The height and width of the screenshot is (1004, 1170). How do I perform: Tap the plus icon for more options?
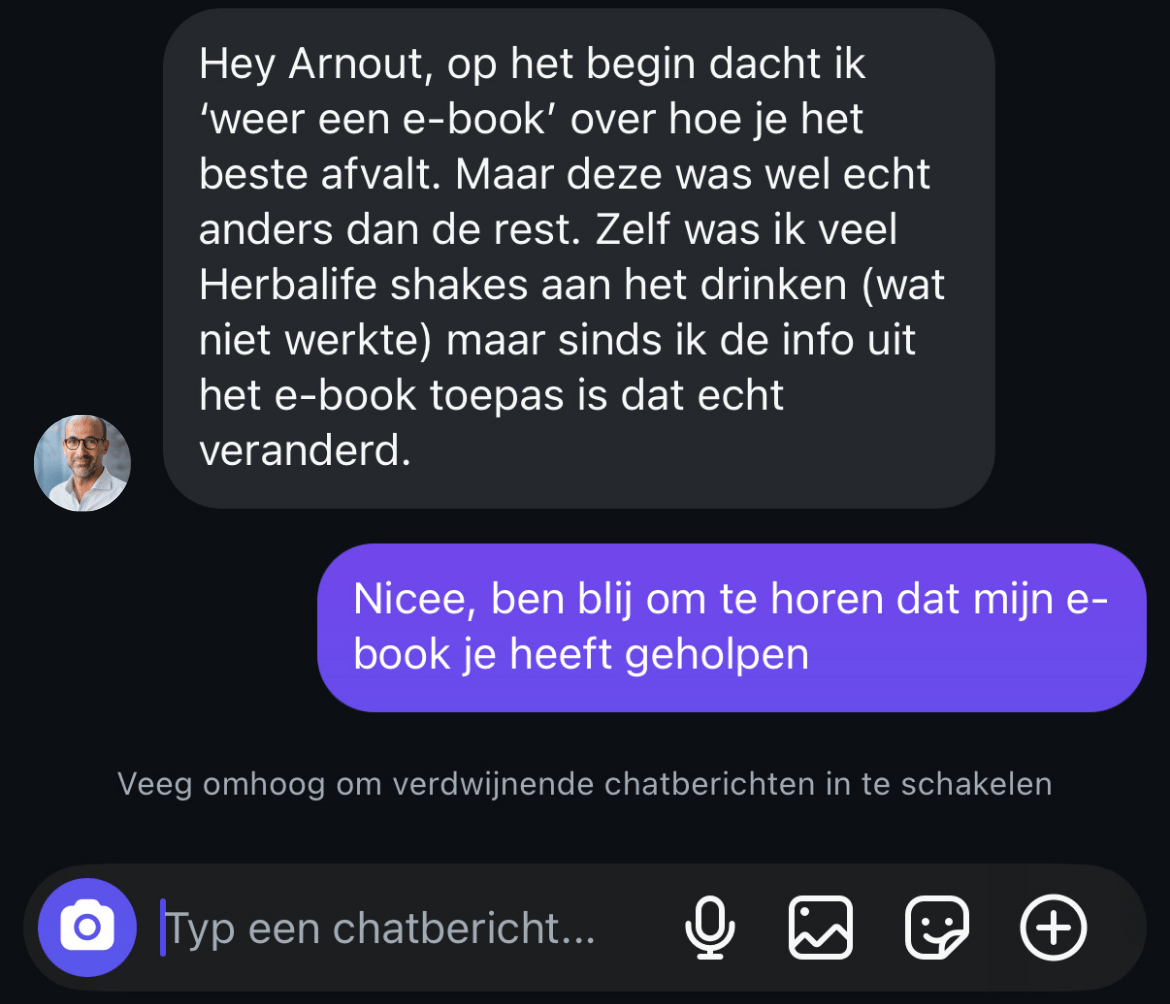tap(1053, 928)
